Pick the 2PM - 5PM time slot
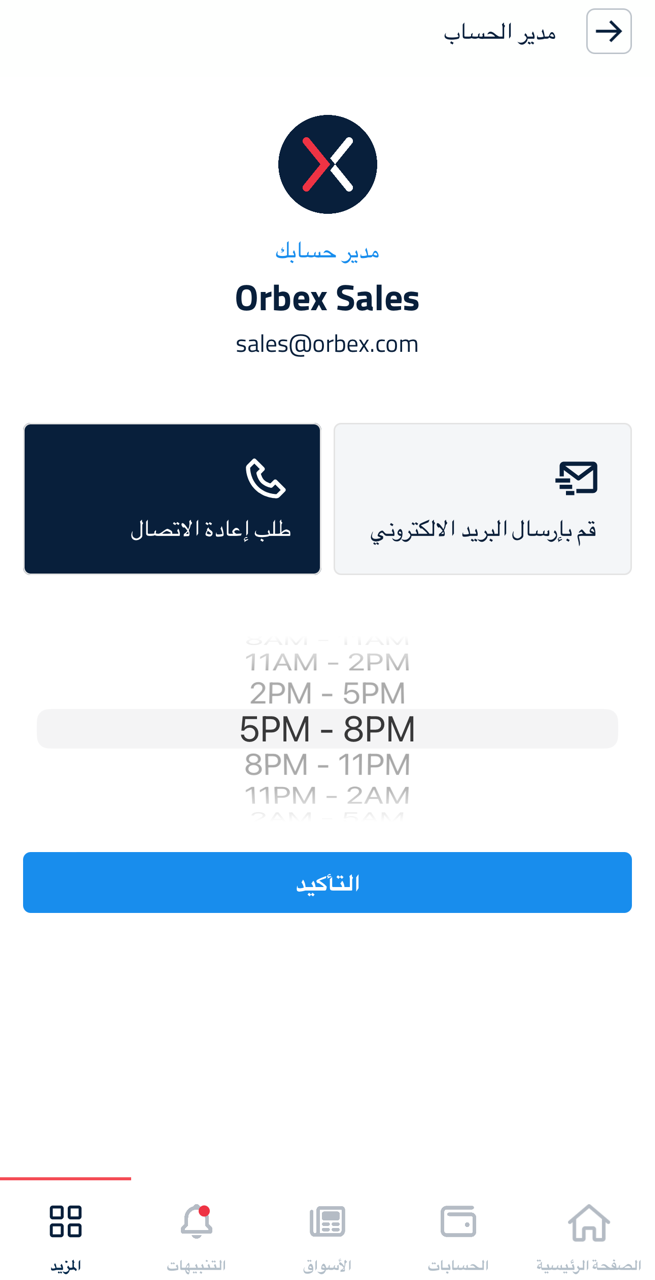 pyautogui.click(x=327, y=693)
